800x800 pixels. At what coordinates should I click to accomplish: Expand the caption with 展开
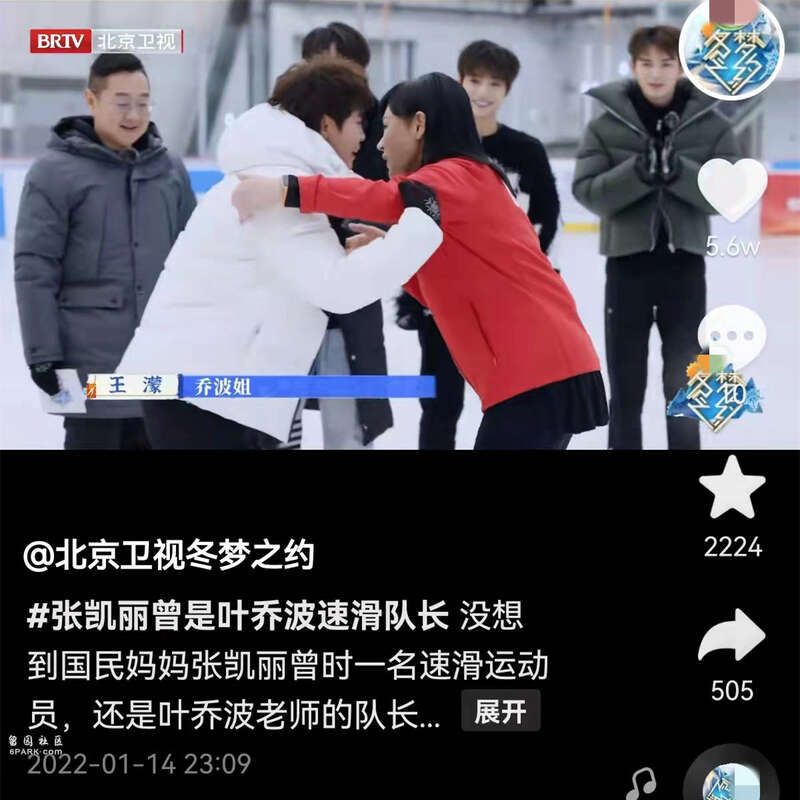click(500, 711)
